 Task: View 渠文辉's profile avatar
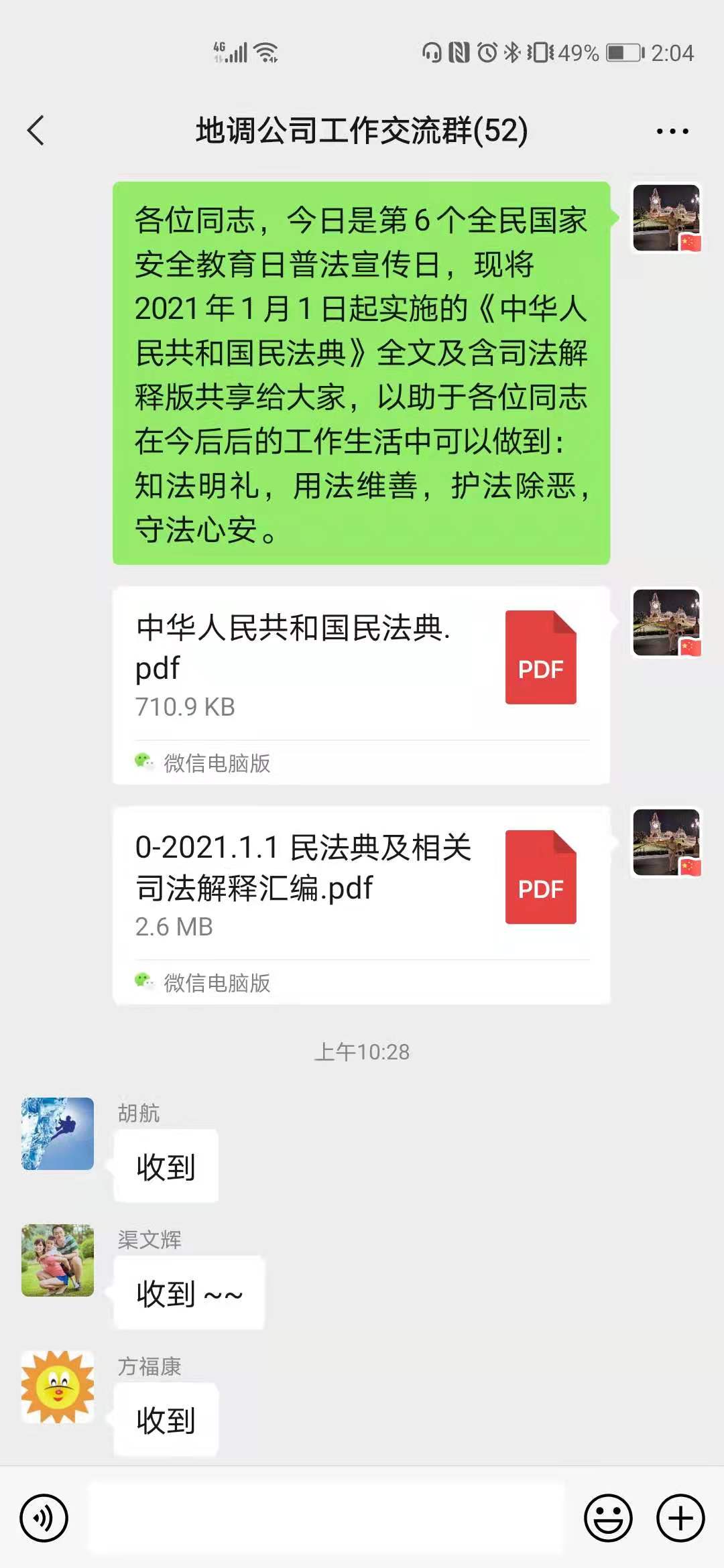(58, 1260)
